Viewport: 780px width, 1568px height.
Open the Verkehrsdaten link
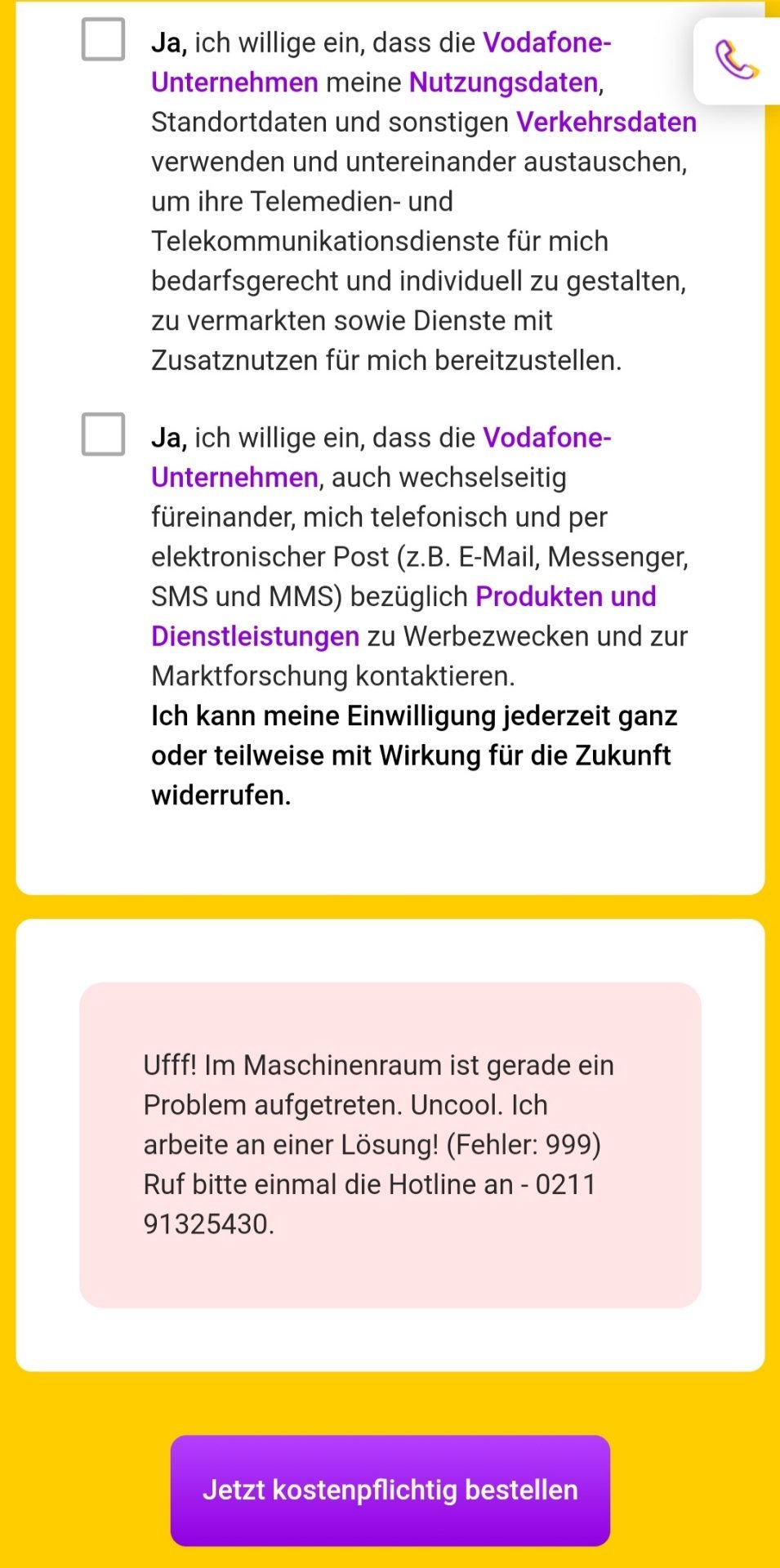606,122
